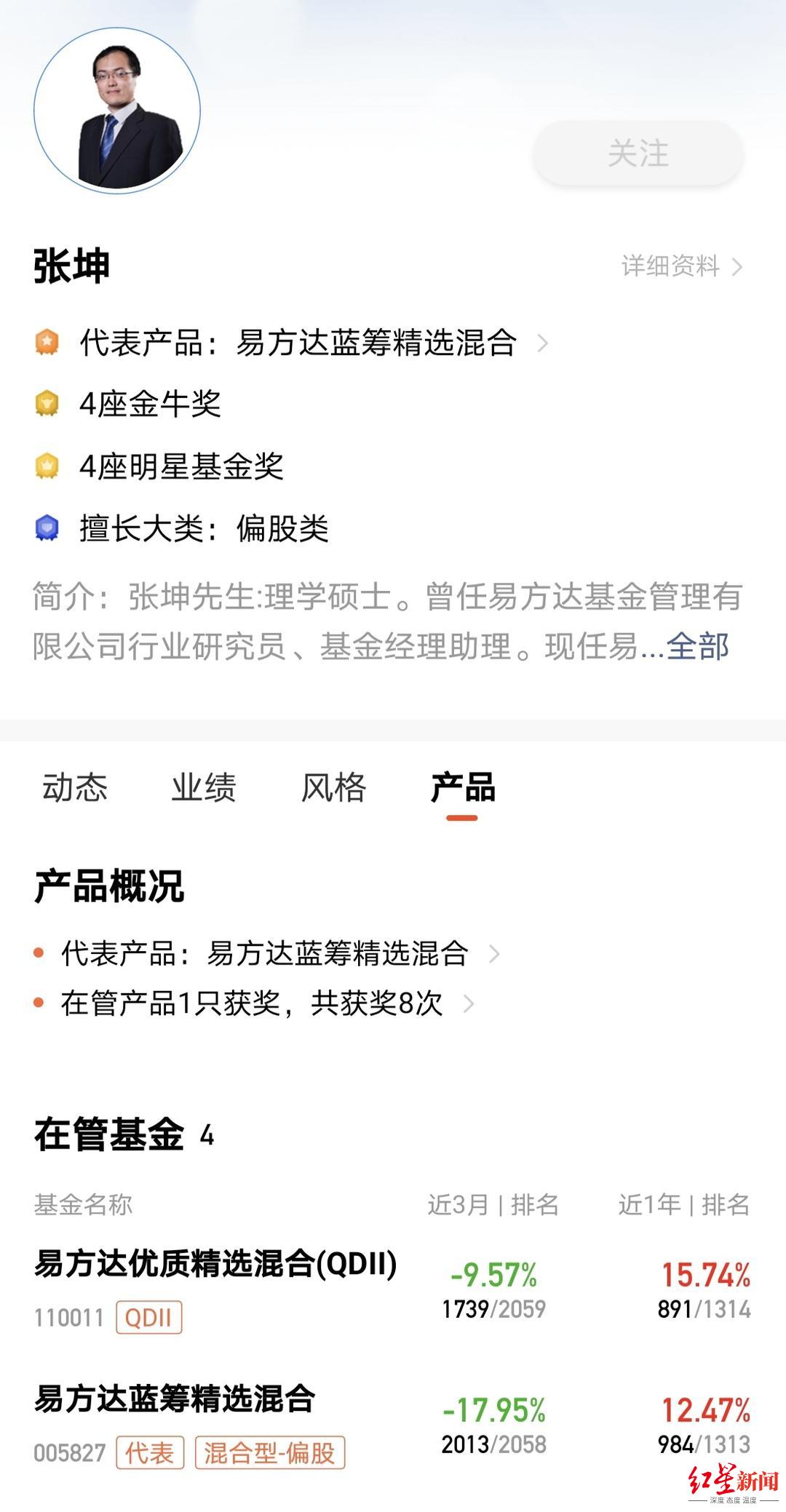Open 详细资料 detailed profile

[681, 266]
